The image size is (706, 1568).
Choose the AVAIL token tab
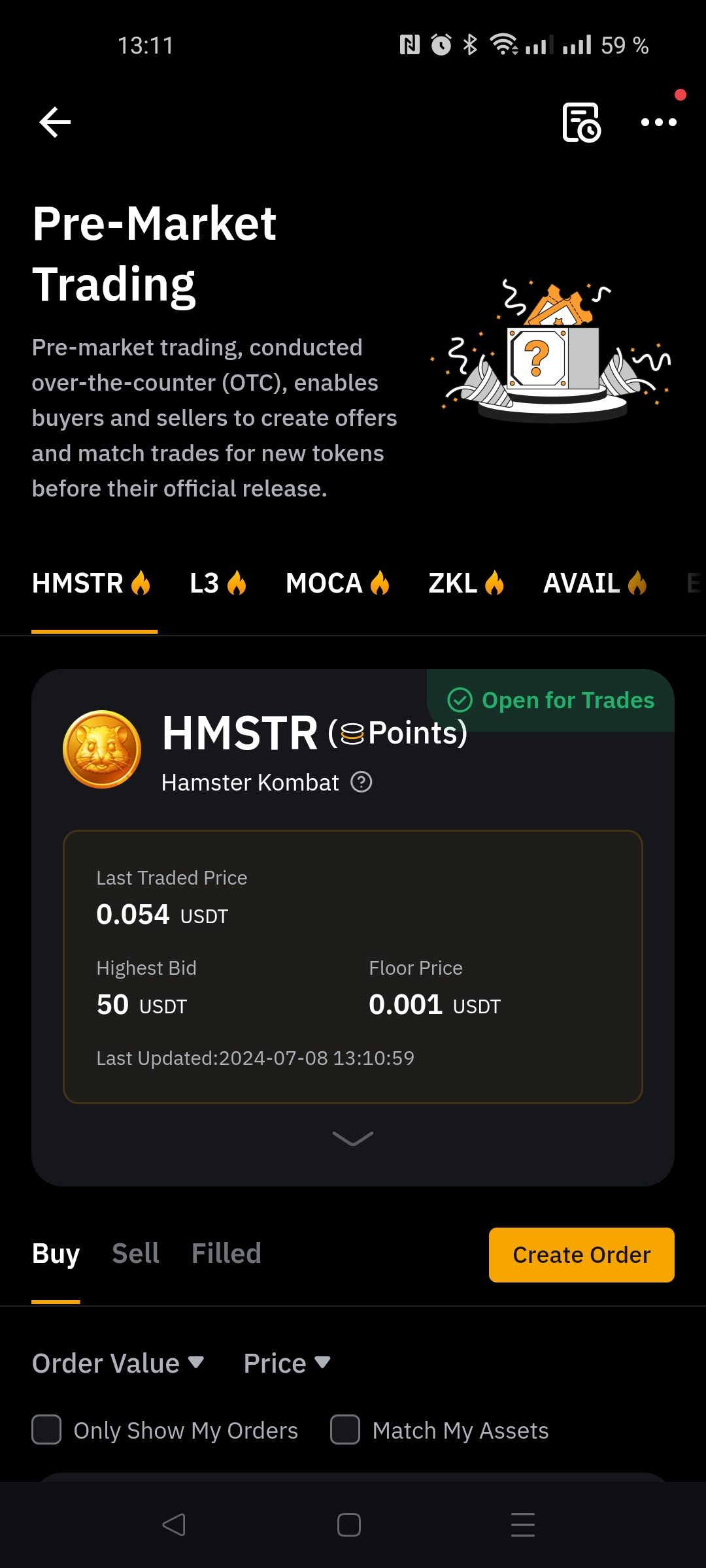point(595,583)
